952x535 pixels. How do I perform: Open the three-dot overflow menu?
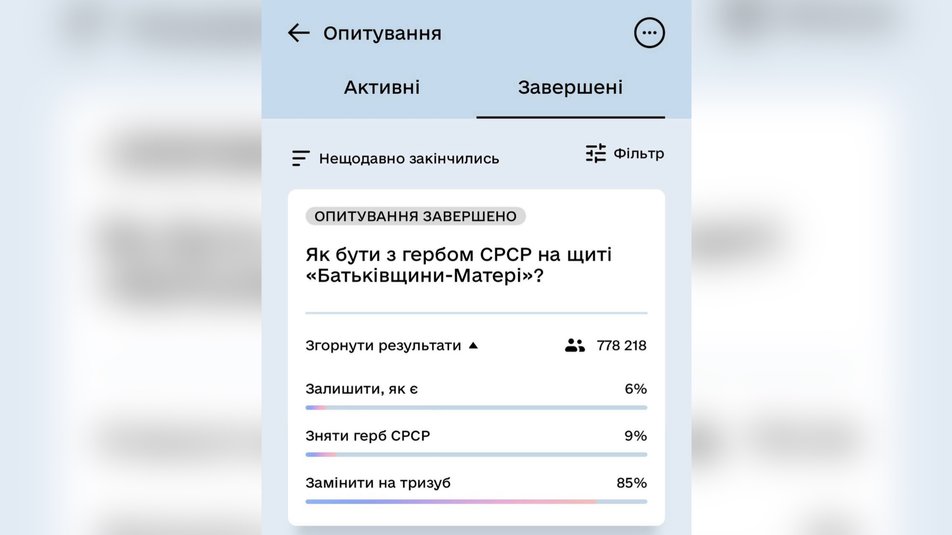pyautogui.click(x=649, y=33)
